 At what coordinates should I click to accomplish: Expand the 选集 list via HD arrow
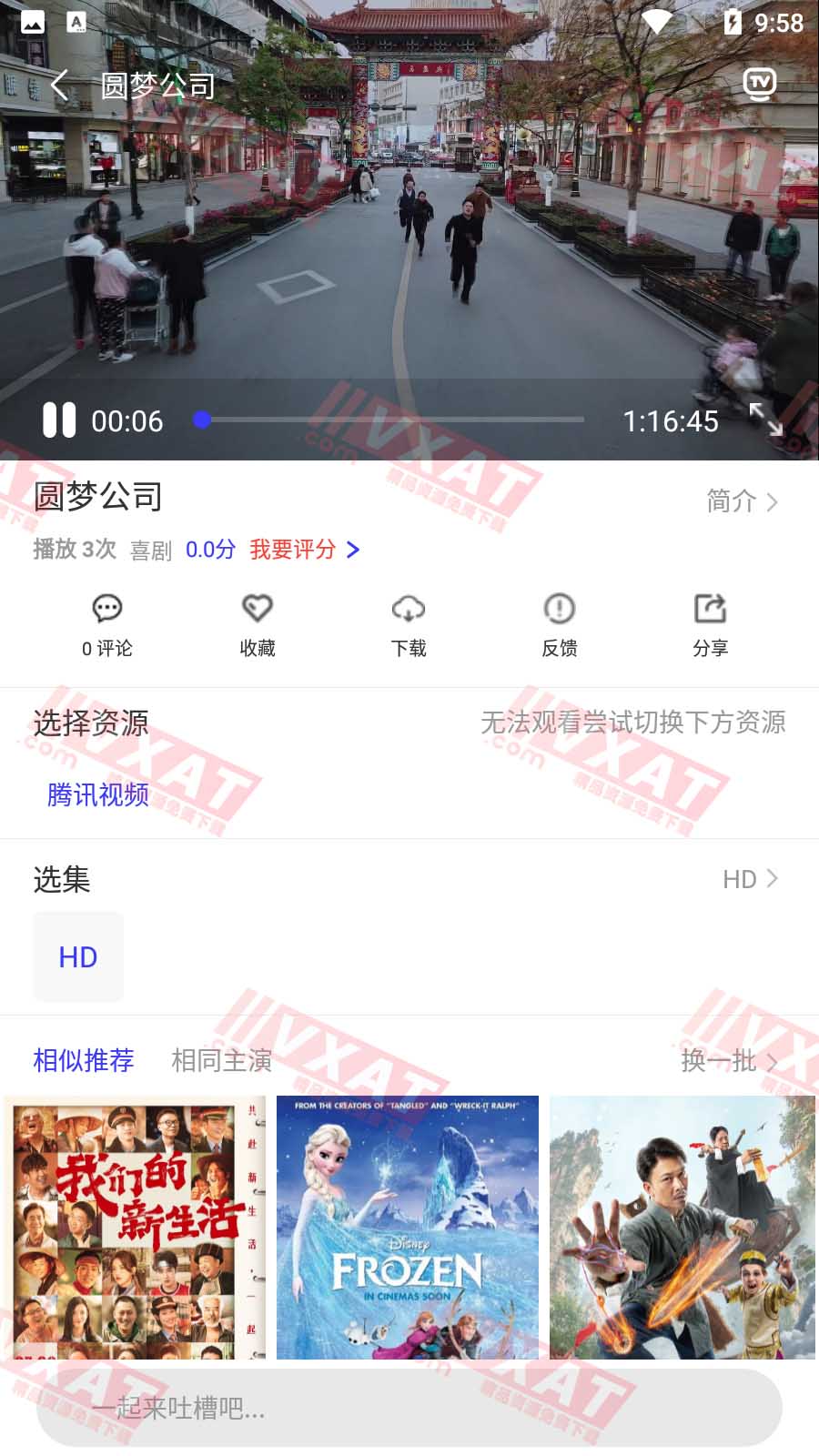751,879
